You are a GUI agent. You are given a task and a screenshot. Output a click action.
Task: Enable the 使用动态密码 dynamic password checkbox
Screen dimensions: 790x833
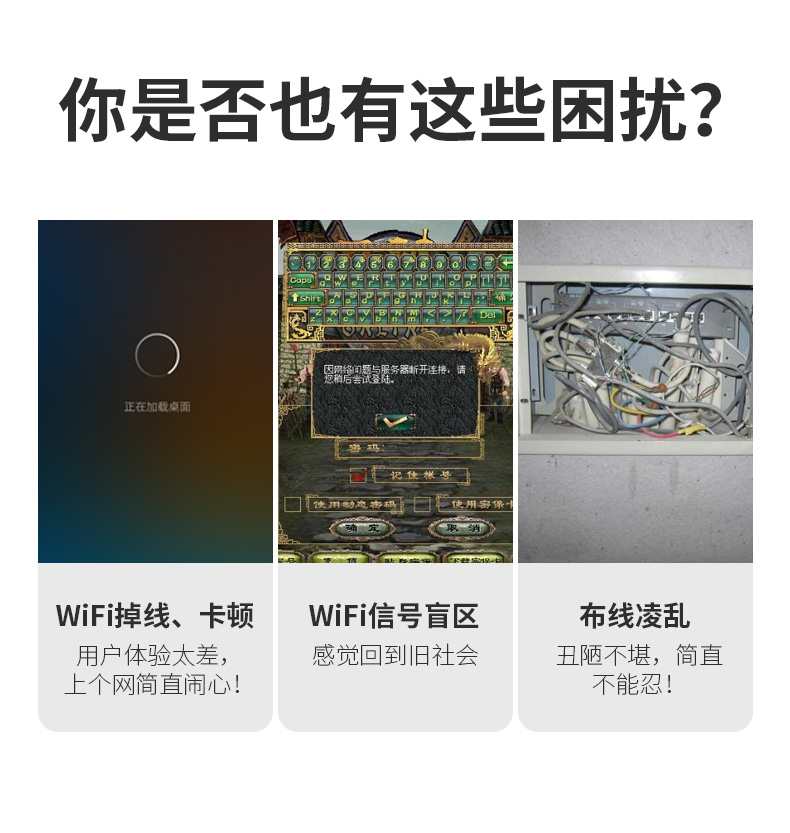(x=295, y=505)
